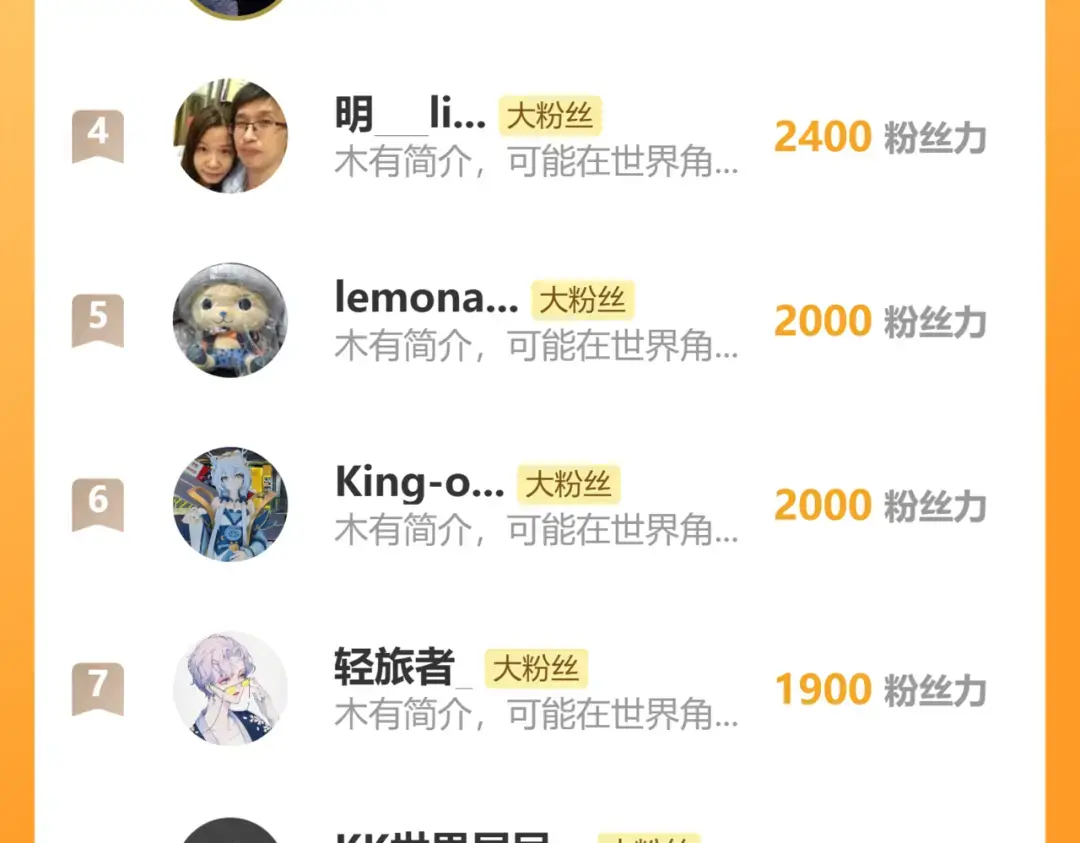Open the fan profile of 明__li...
The height and width of the screenshot is (843, 1080).
pos(410,116)
